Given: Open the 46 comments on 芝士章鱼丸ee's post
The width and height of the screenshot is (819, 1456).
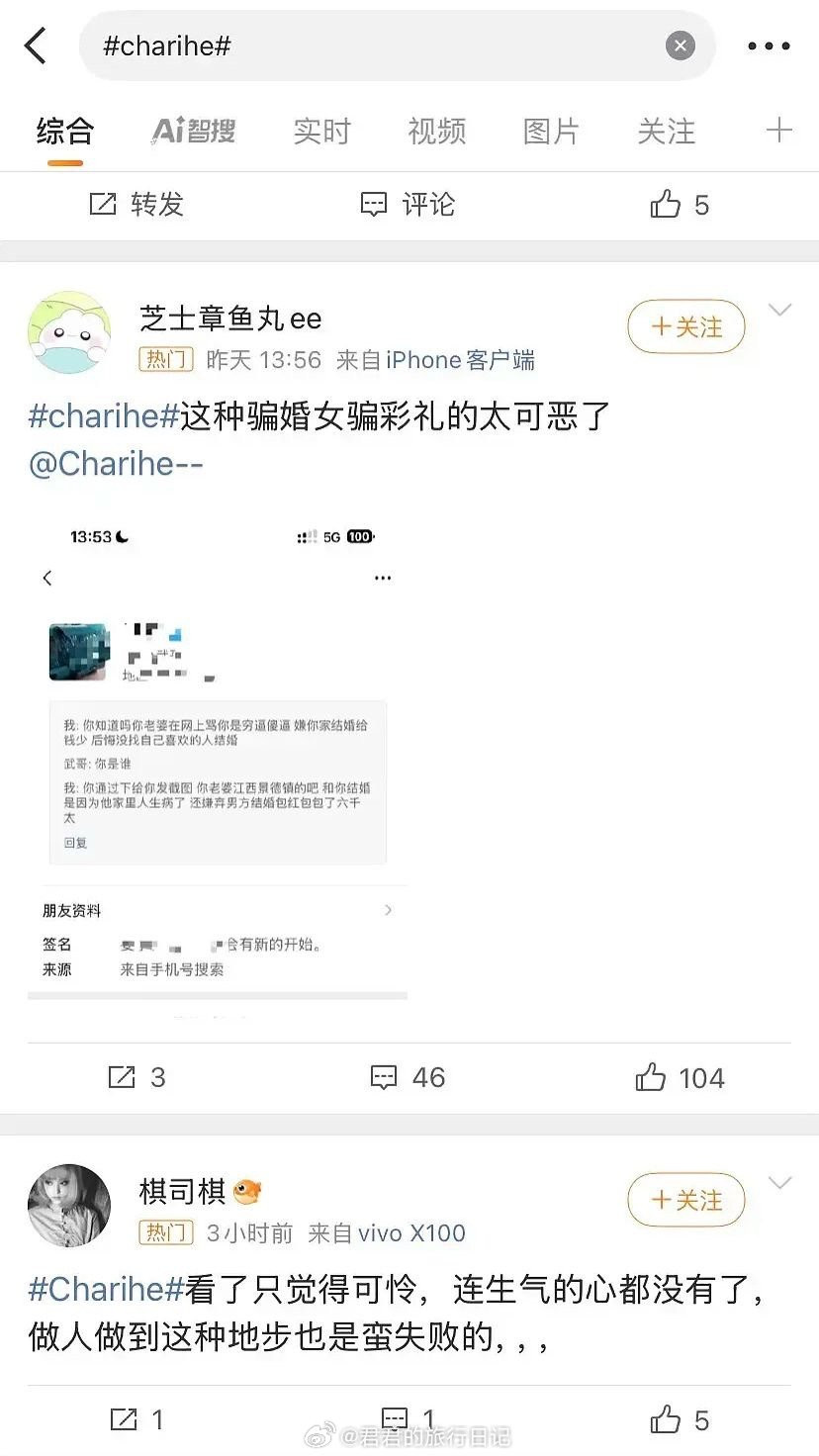Looking at the screenshot, I should (408, 1077).
